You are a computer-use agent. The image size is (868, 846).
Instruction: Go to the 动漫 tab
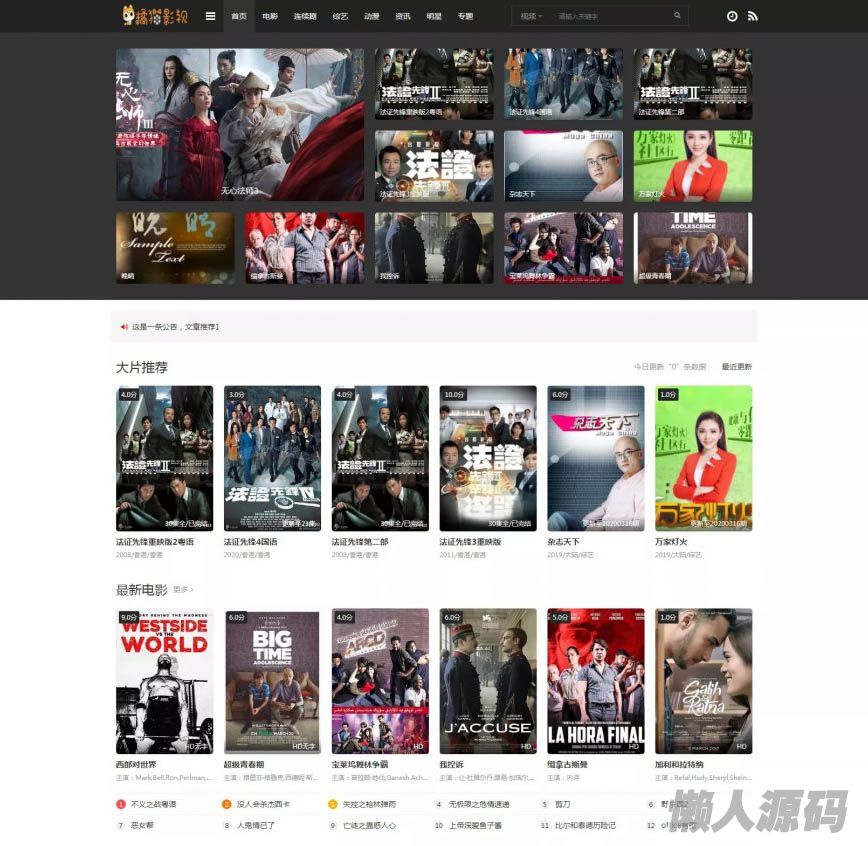(371, 16)
